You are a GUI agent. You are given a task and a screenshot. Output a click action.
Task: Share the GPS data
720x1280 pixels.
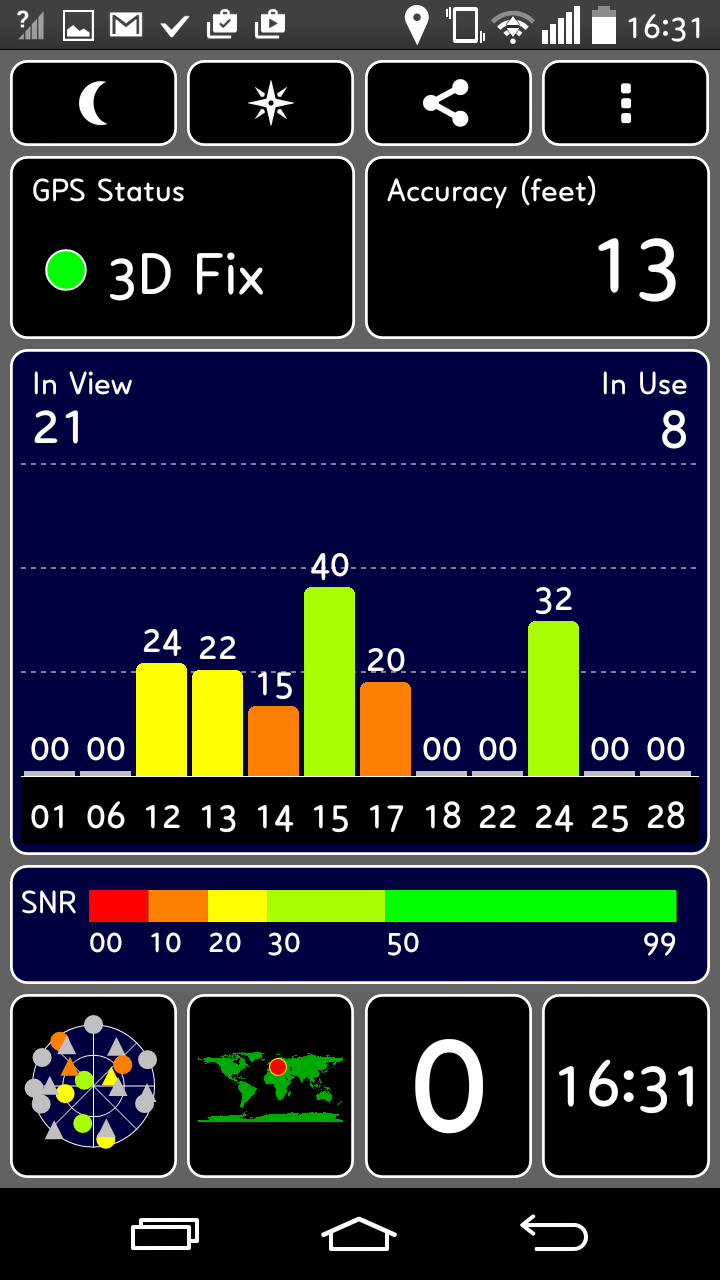coord(448,103)
